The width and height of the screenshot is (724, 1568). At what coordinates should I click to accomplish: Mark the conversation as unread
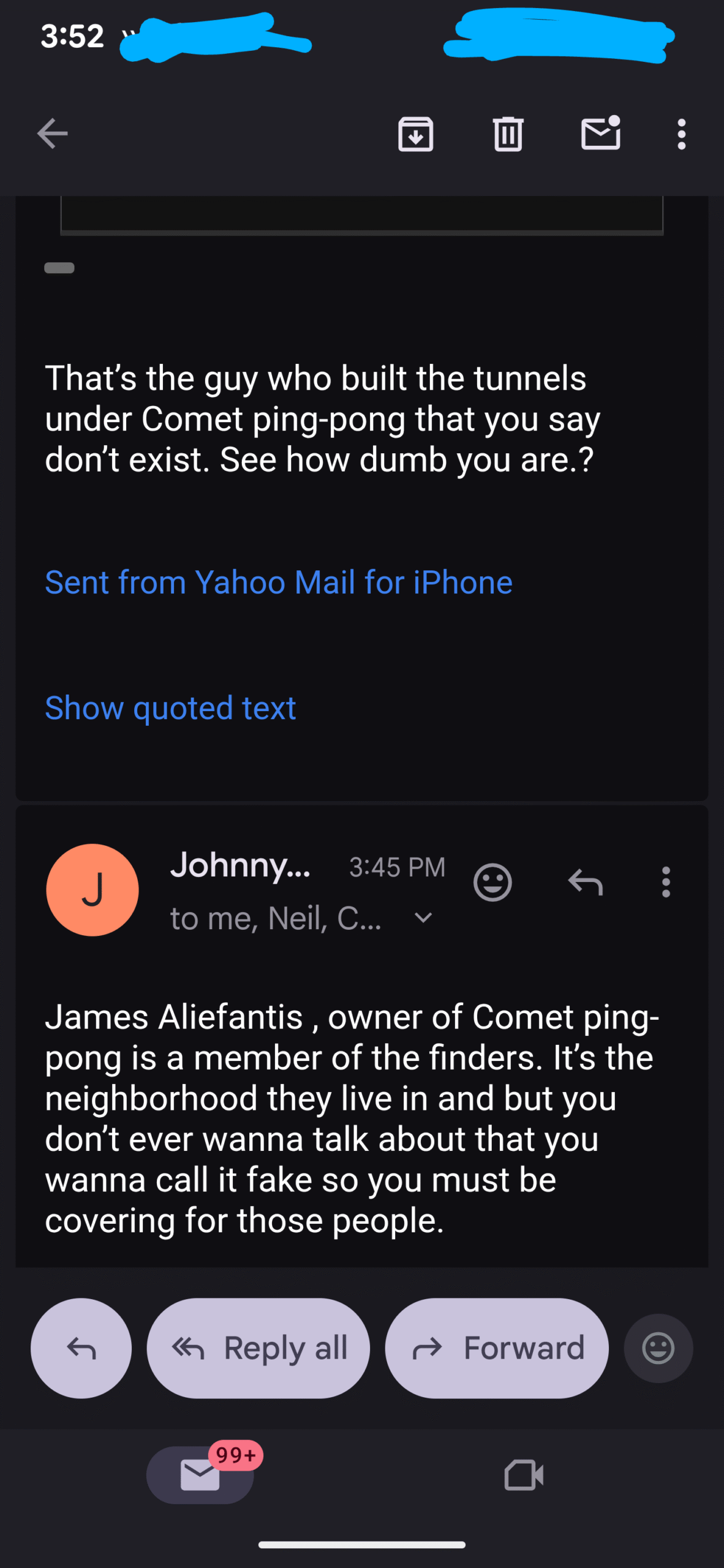600,134
